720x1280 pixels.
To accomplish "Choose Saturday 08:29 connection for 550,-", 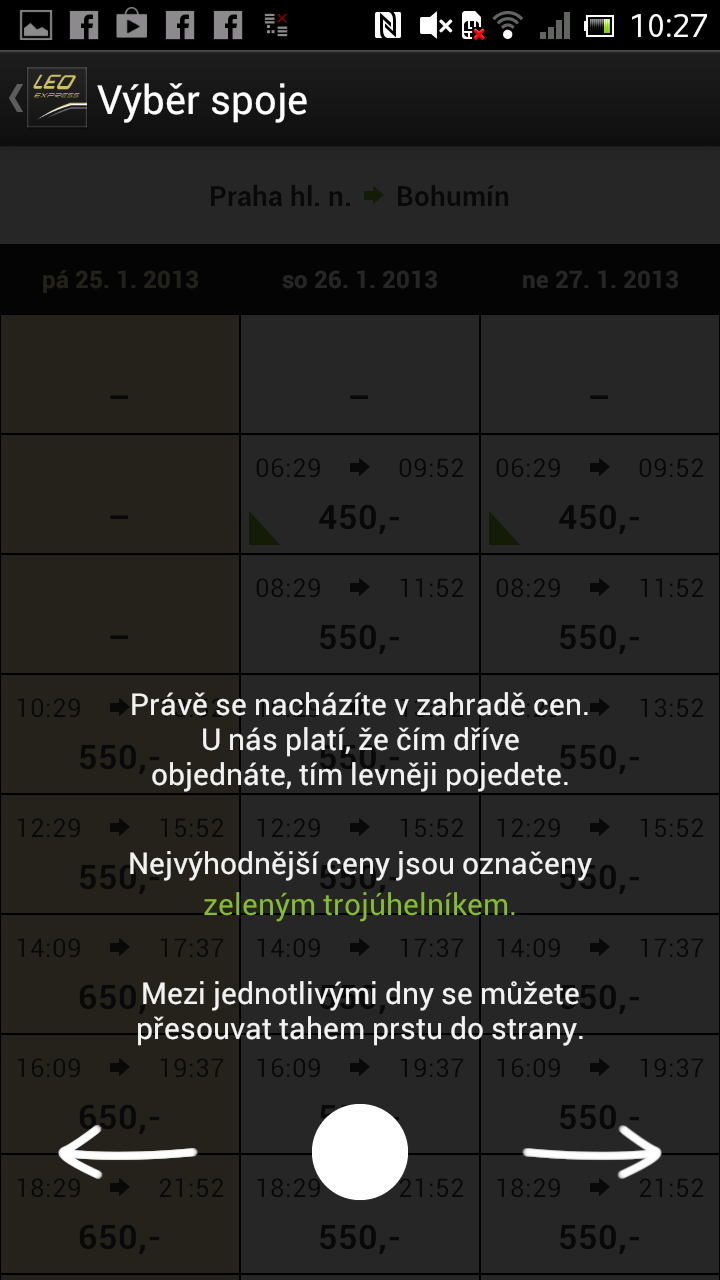I will point(360,614).
